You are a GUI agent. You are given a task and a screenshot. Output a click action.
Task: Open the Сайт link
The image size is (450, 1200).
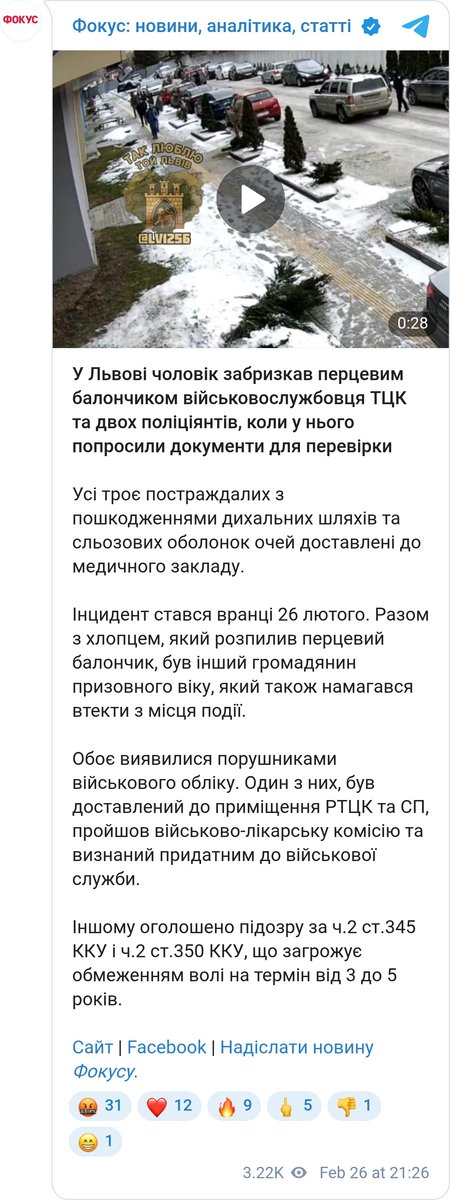tap(92, 1047)
